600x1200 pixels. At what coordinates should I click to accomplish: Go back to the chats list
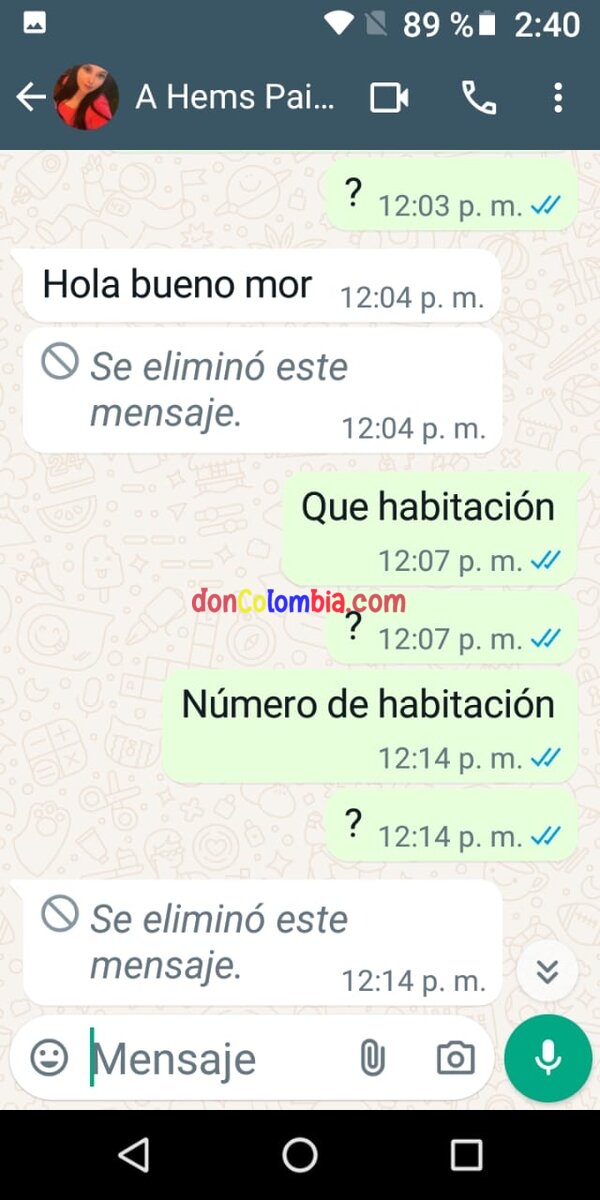[31, 97]
